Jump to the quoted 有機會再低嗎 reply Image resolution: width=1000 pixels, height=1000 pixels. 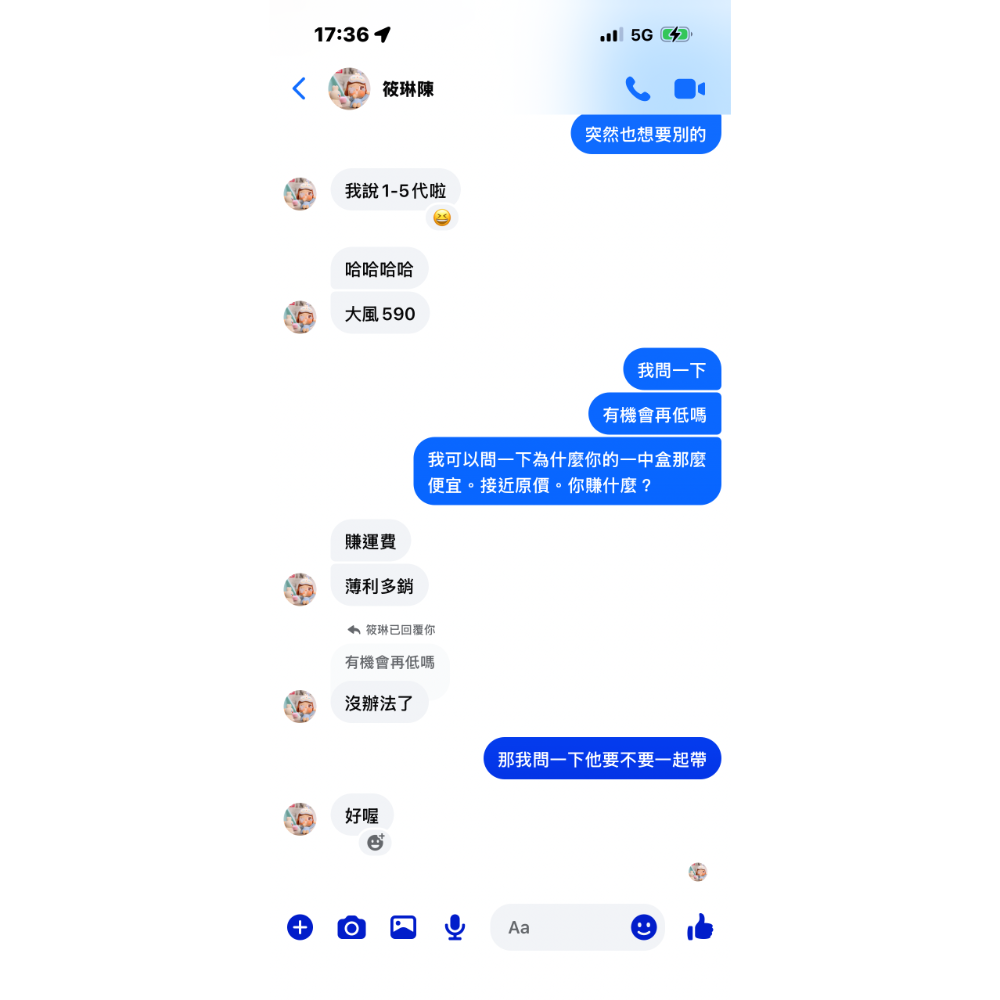390,662
